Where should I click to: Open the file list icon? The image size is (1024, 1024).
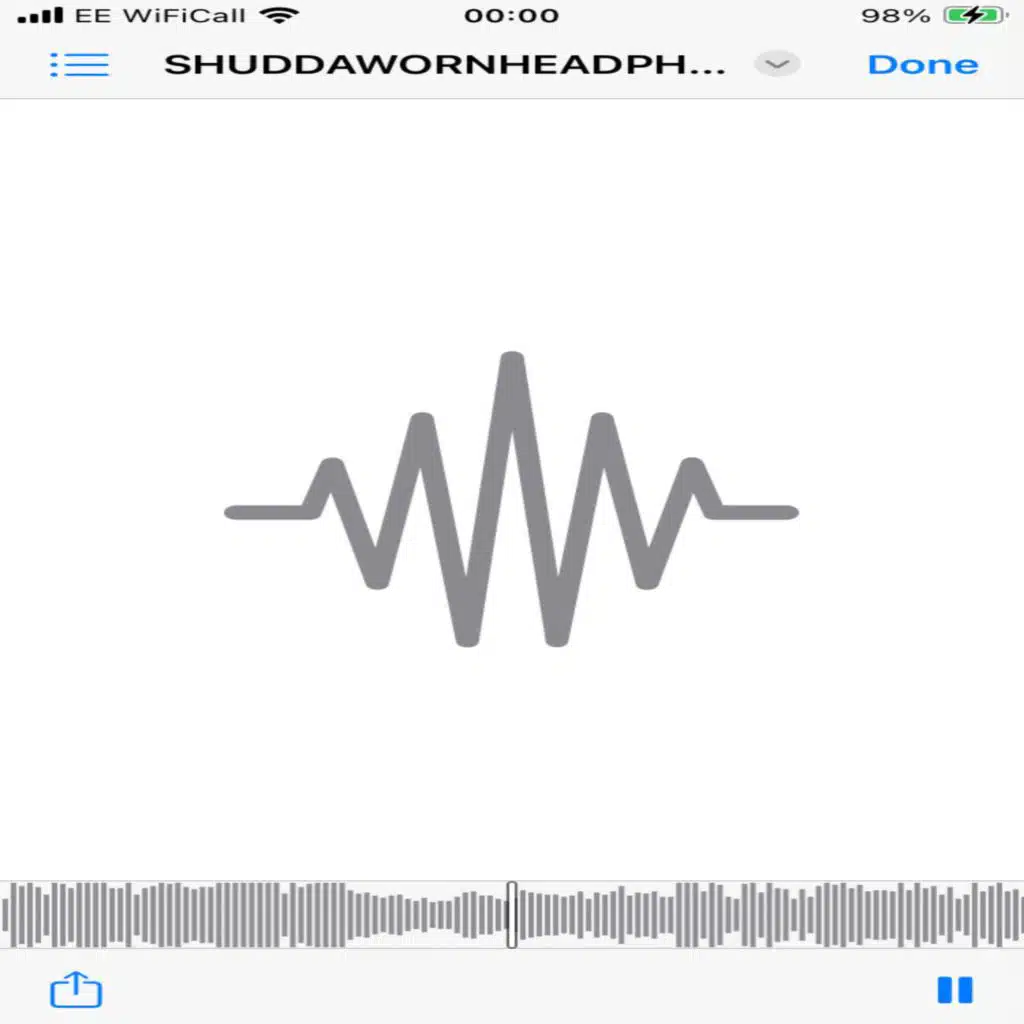click(x=79, y=65)
